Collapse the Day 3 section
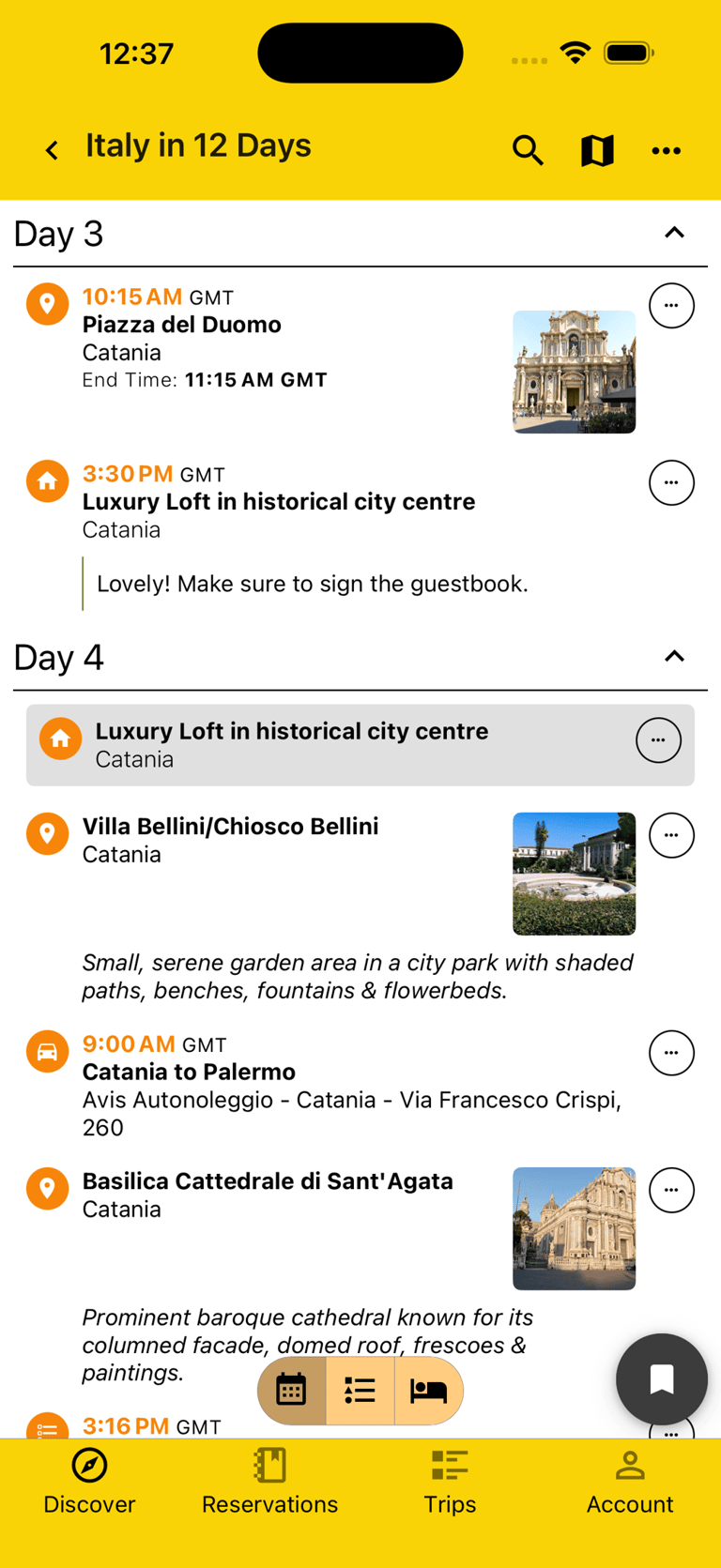This screenshot has height=1568, width=721. [674, 232]
